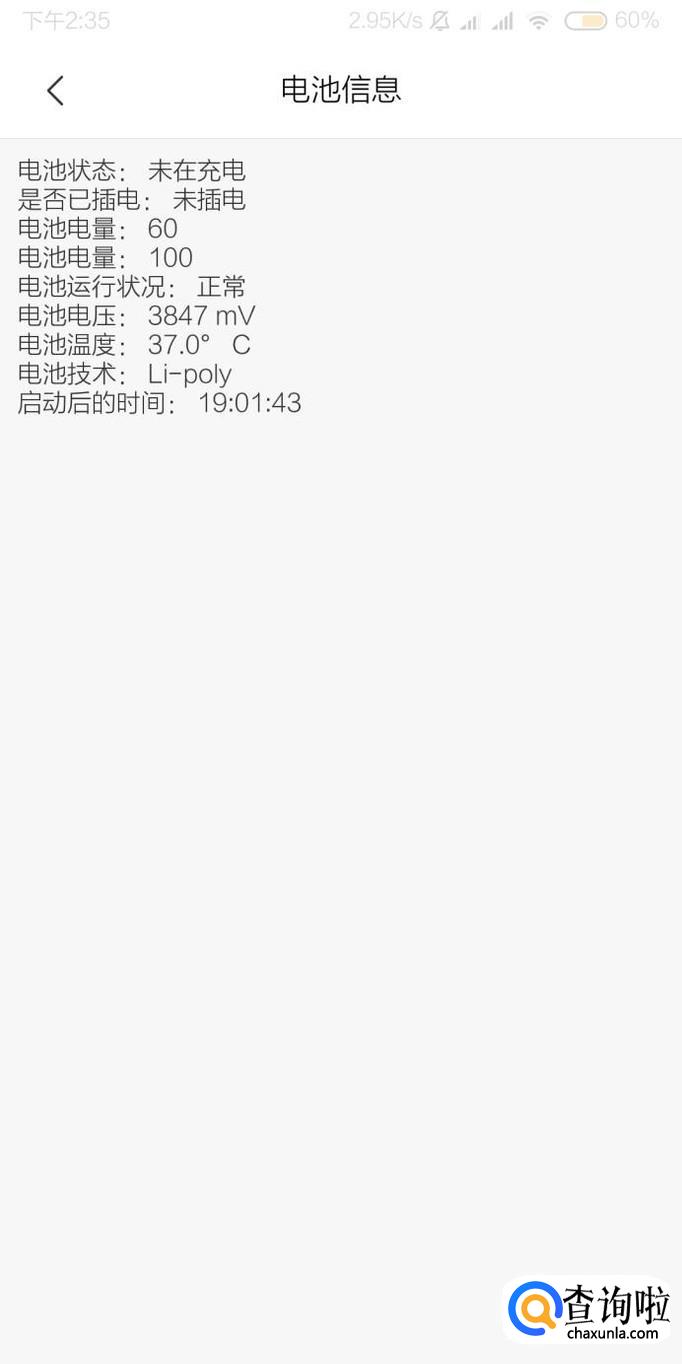682x1364 pixels.
Task: Go back from the 电池信息 page
Action: 55,91
